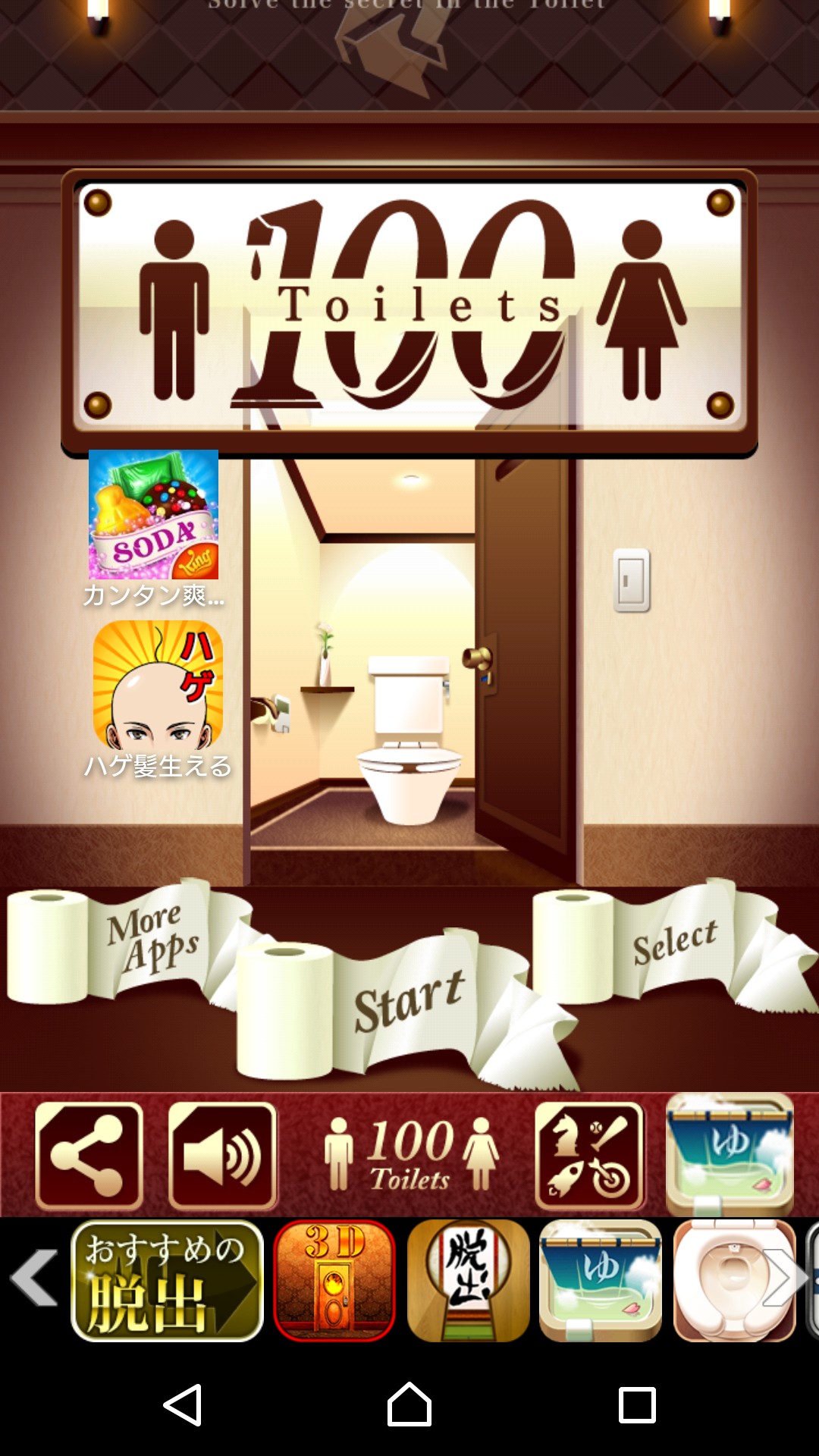
Task: Open the ハゲ髪生える app ad
Action: pyautogui.click(x=158, y=699)
